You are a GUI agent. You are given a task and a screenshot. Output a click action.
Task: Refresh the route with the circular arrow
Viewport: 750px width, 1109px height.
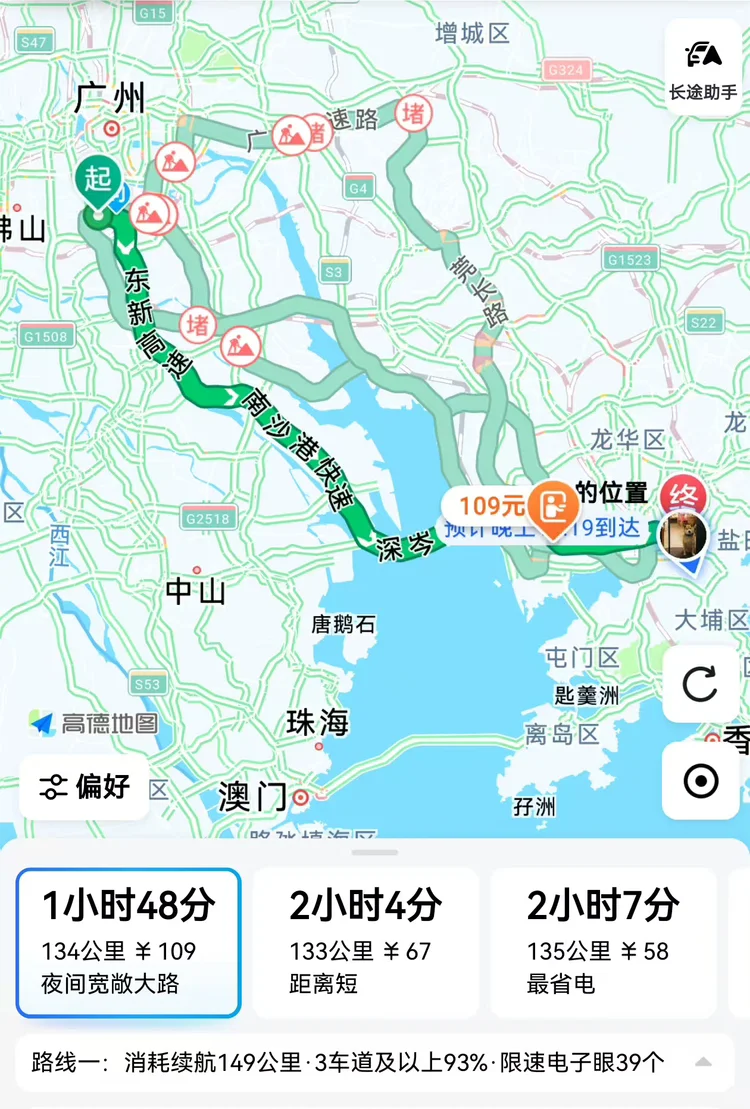click(x=700, y=685)
